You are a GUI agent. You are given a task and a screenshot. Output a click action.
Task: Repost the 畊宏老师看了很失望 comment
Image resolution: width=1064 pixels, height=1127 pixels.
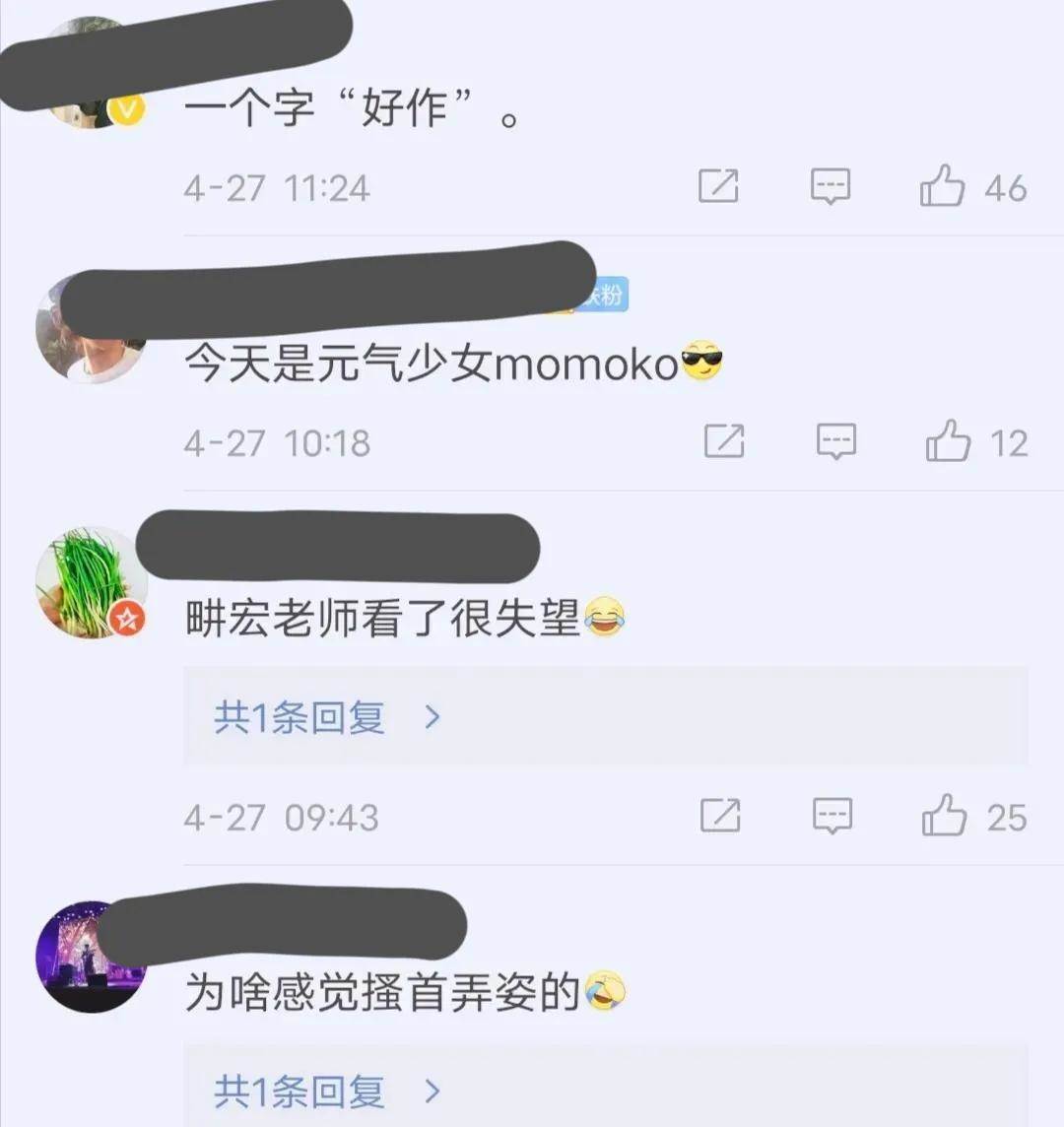[x=720, y=816]
